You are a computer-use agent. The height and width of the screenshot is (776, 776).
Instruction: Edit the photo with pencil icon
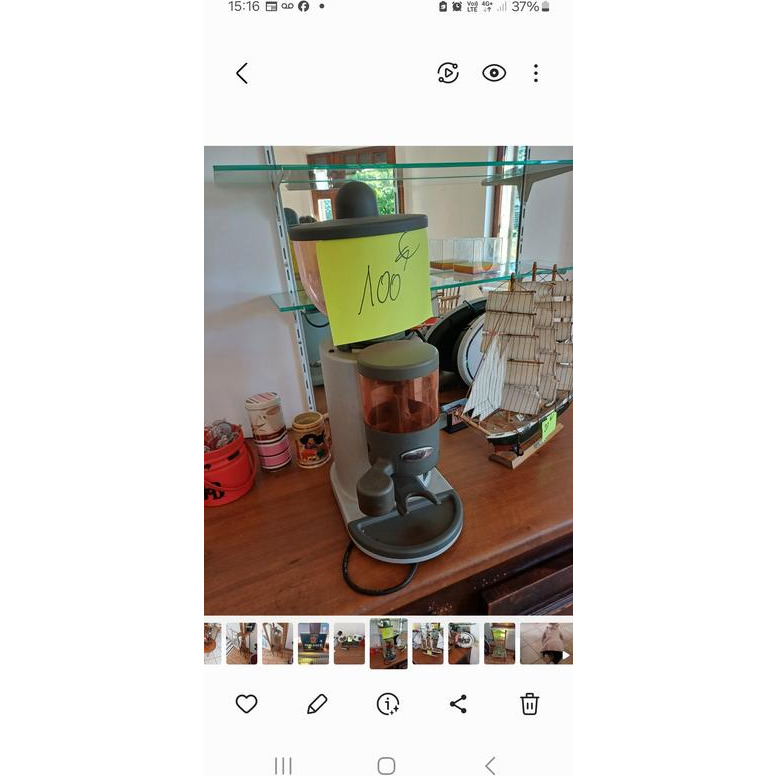pos(317,704)
